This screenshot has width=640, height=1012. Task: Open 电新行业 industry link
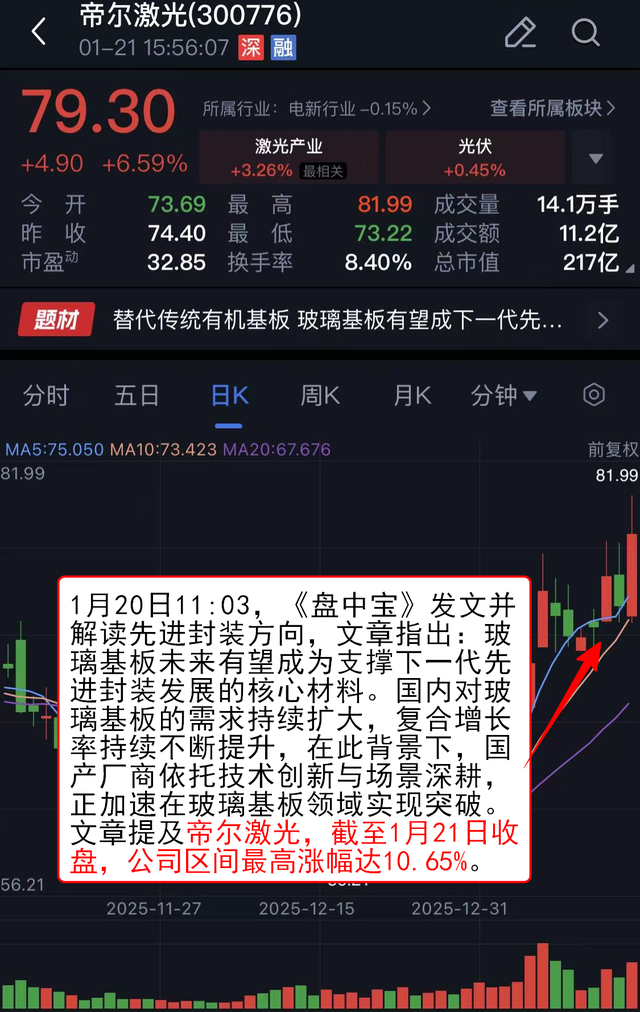tap(317, 108)
